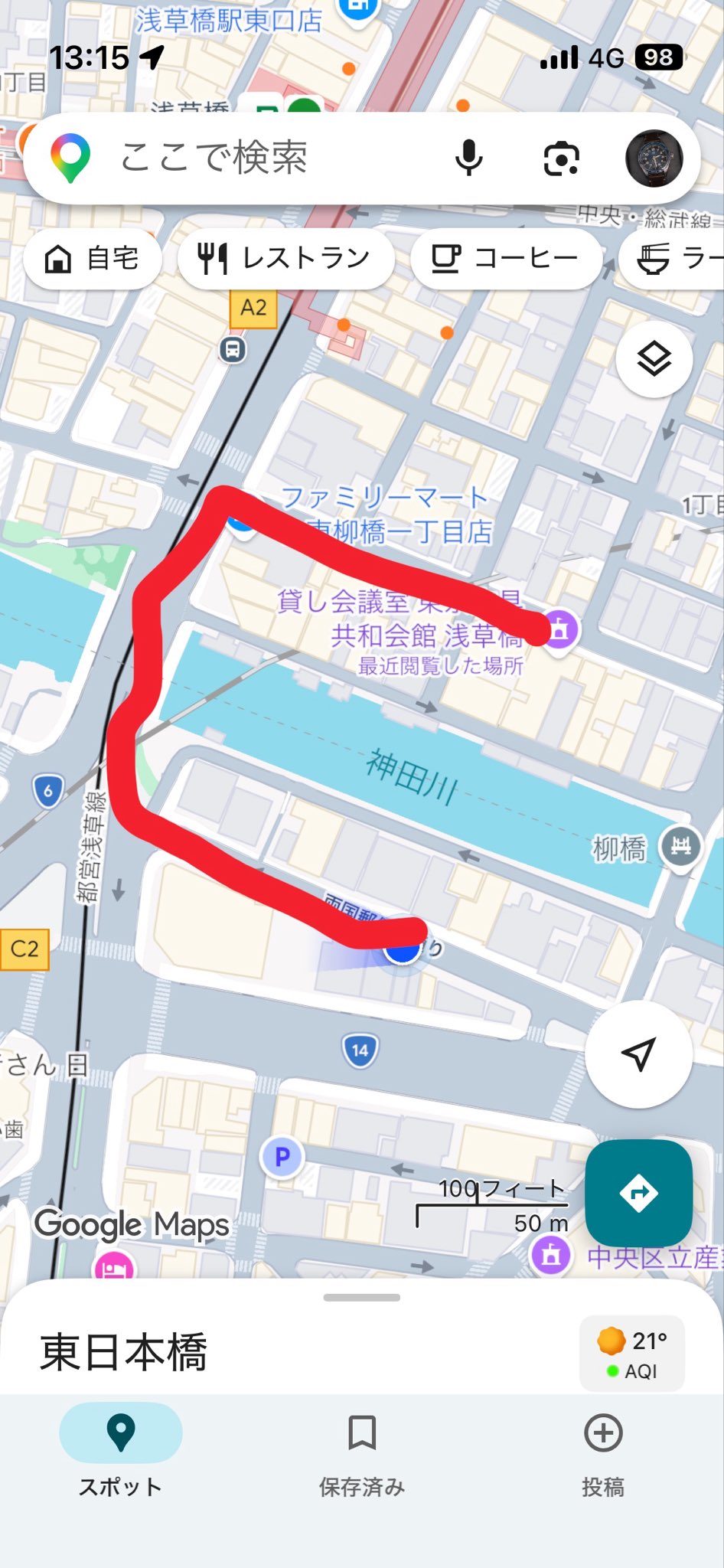Image resolution: width=724 pixels, height=1568 pixels.
Task: Tap the 柳橋 bridge map marker
Action: pyautogui.click(x=680, y=847)
